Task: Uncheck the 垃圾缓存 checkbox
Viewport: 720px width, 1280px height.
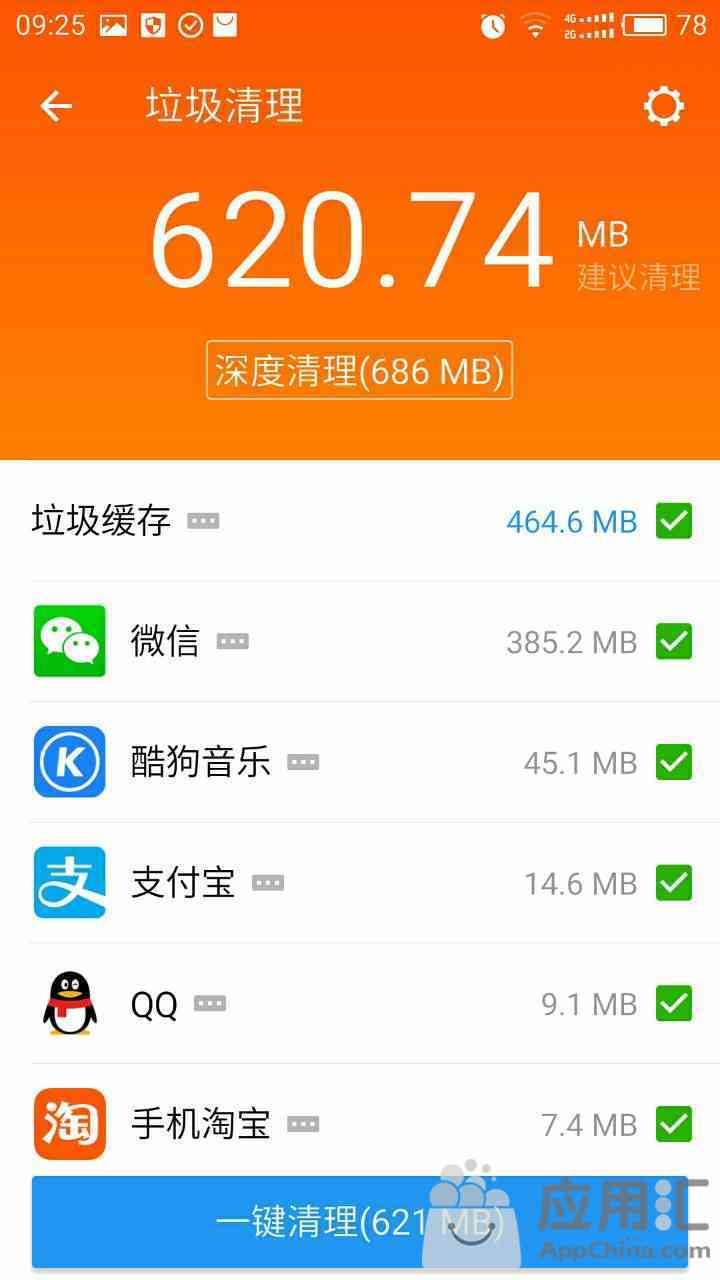Action: [x=674, y=521]
